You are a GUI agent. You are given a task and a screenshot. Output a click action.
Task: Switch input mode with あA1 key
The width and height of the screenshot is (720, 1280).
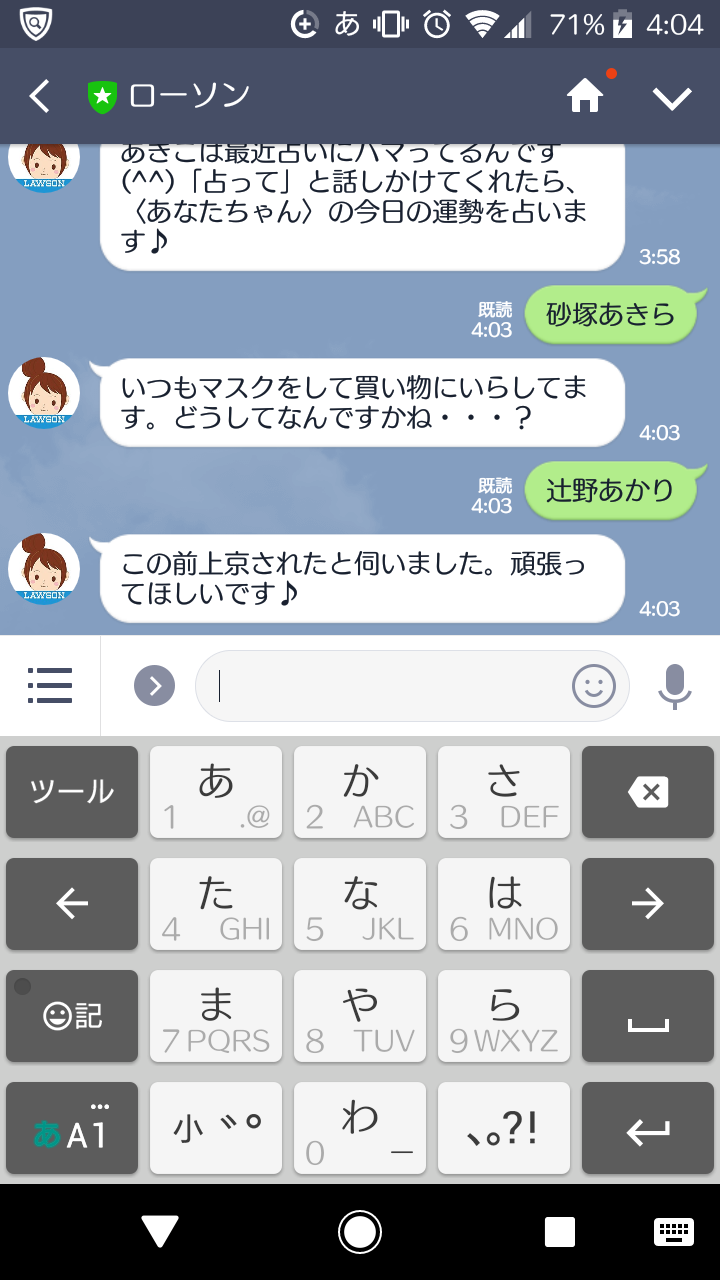coord(72,1128)
